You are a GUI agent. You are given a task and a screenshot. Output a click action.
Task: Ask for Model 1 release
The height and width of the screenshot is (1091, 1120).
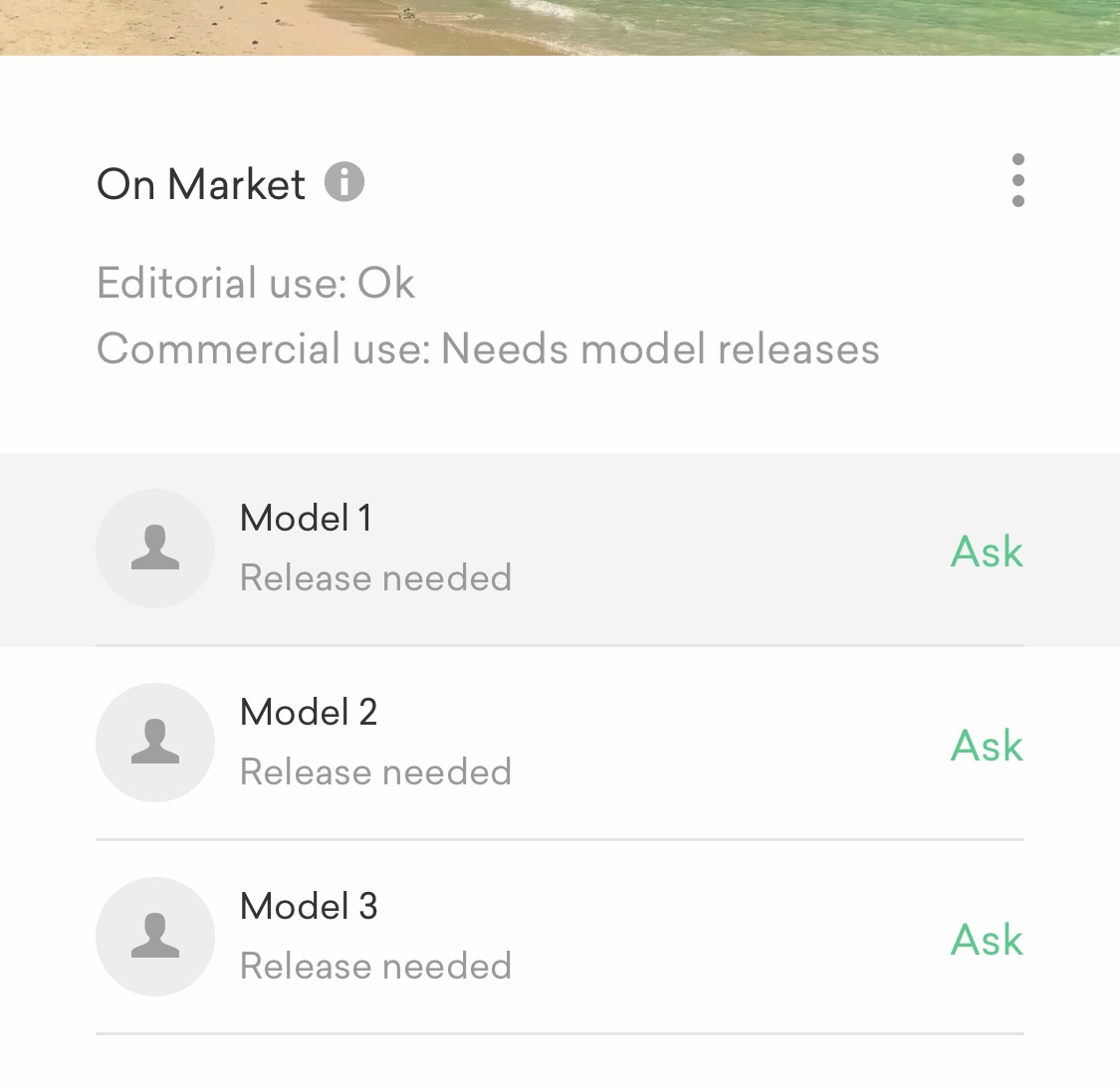(x=987, y=551)
